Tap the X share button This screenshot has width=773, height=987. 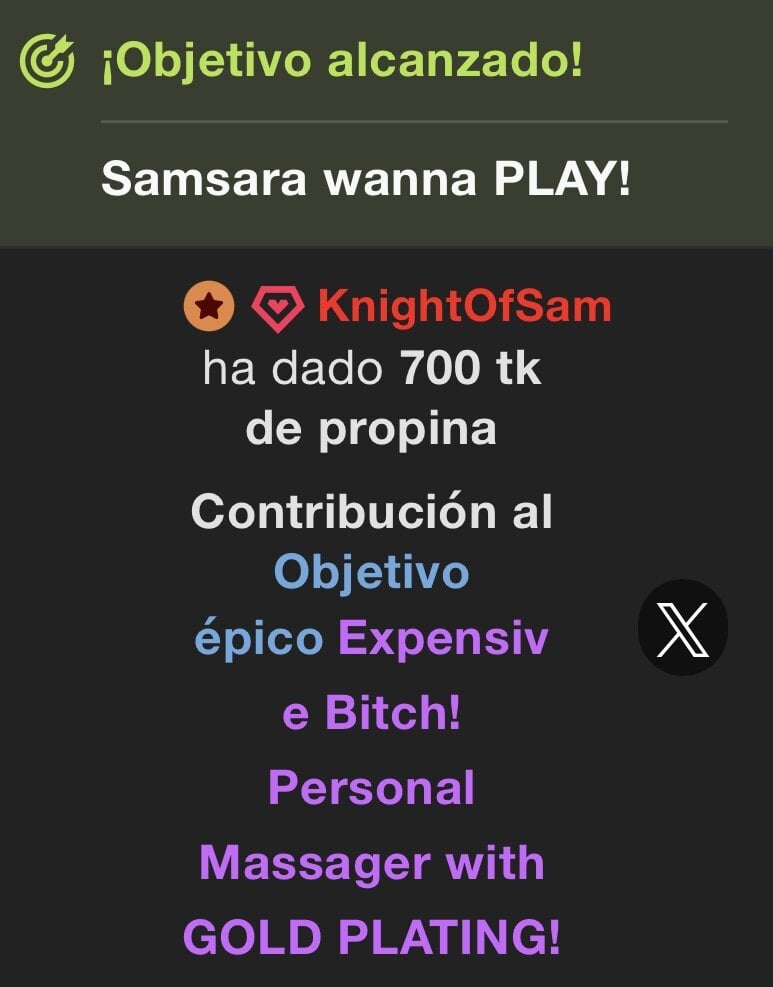click(x=682, y=627)
